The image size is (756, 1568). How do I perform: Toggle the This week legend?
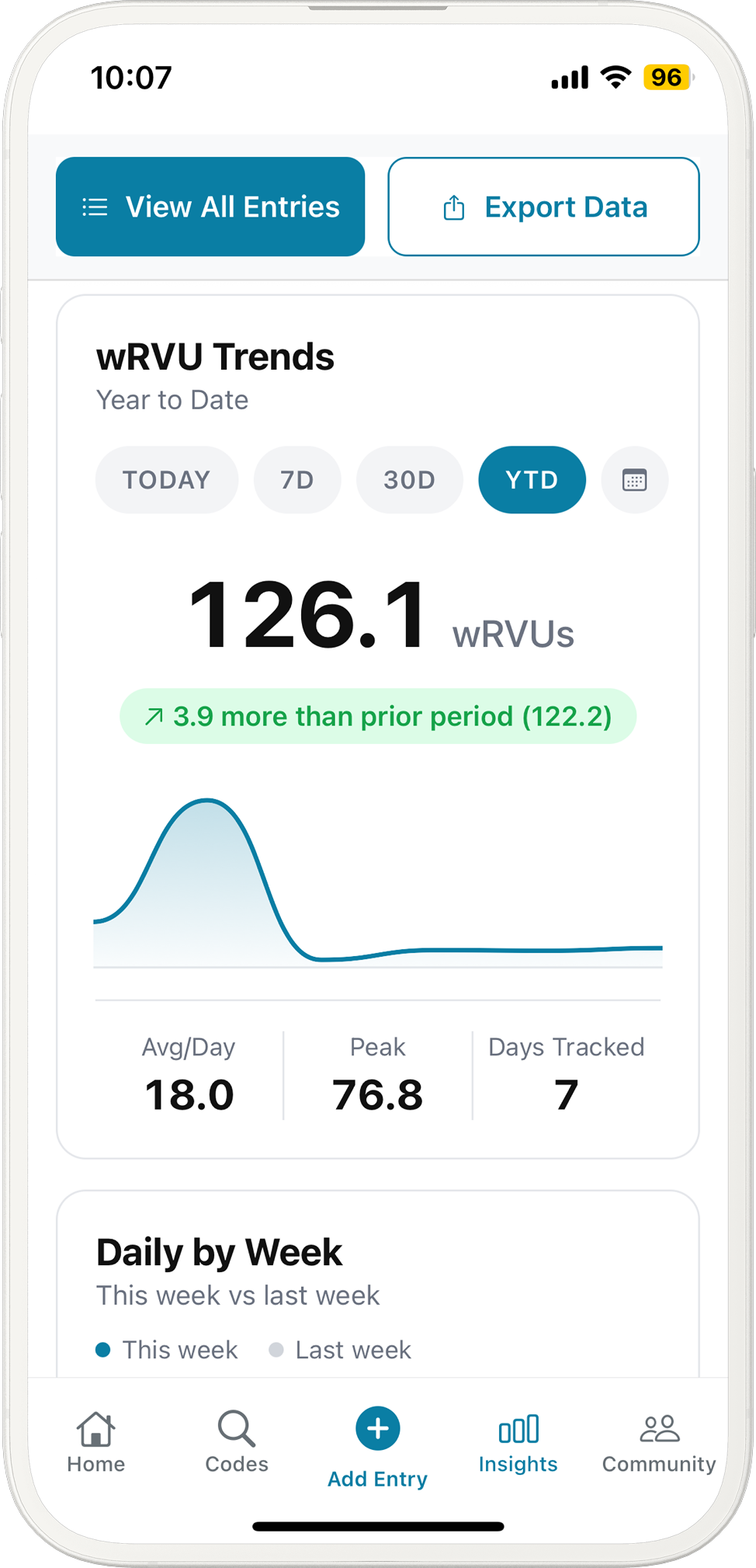point(167,1349)
